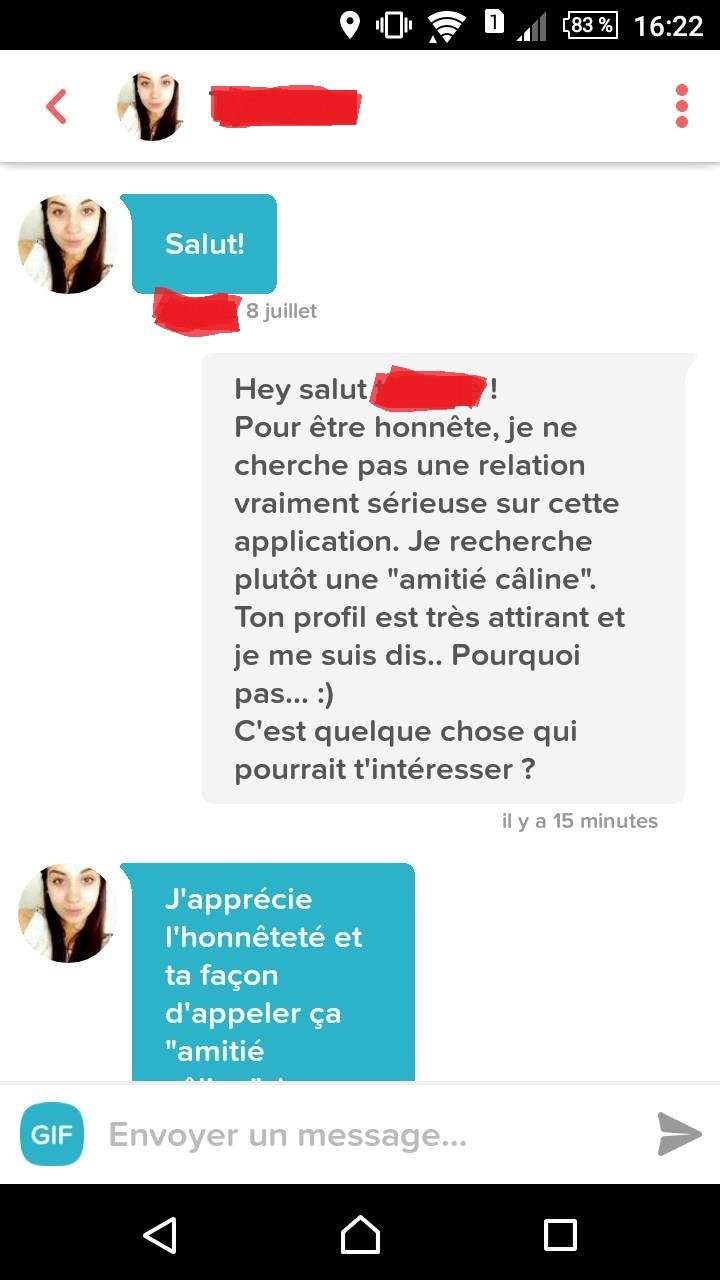
Task: Tap the avatar next to 'Salut!' message
Action: coord(68,244)
